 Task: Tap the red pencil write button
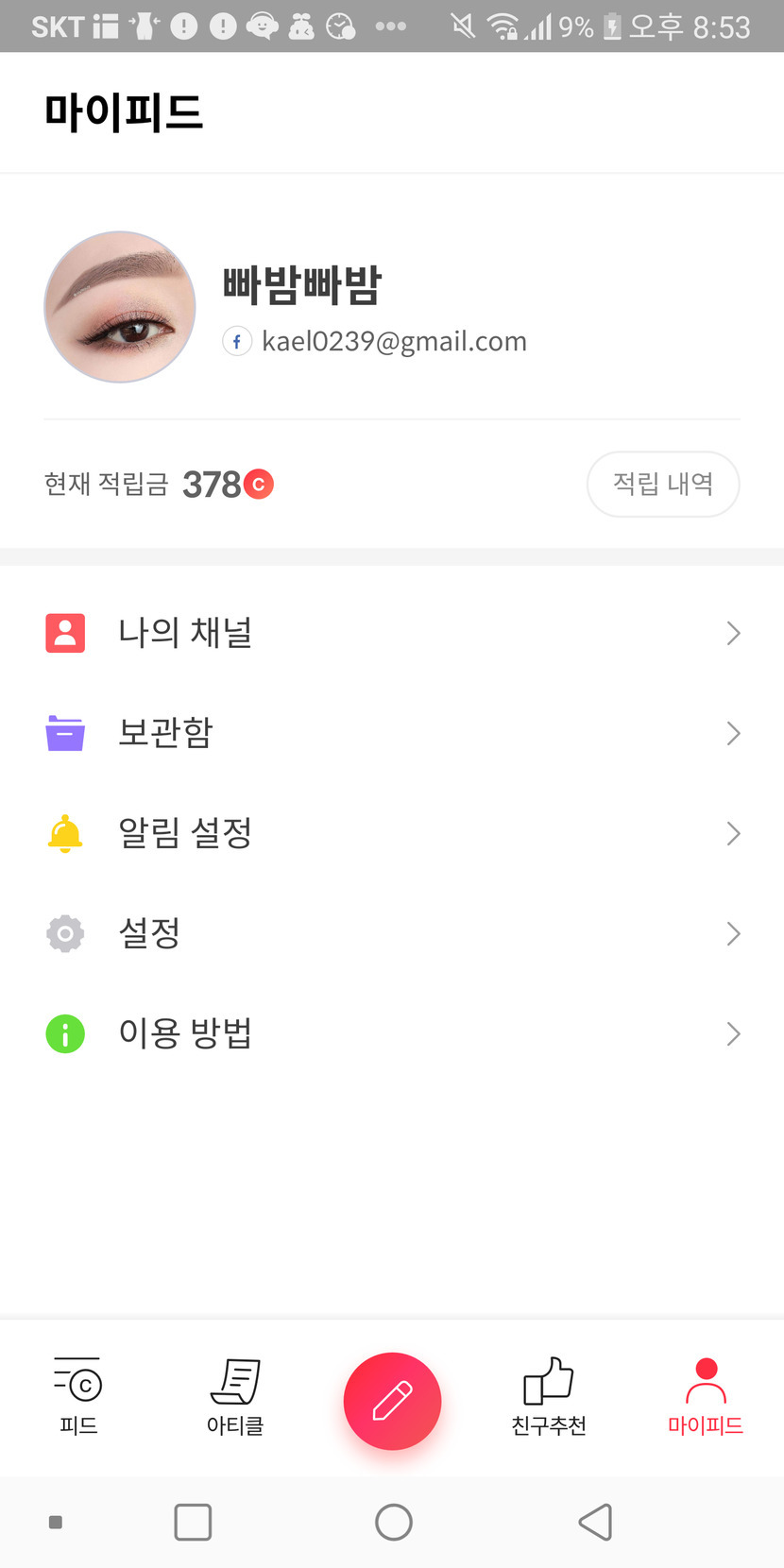click(x=392, y=1401)
